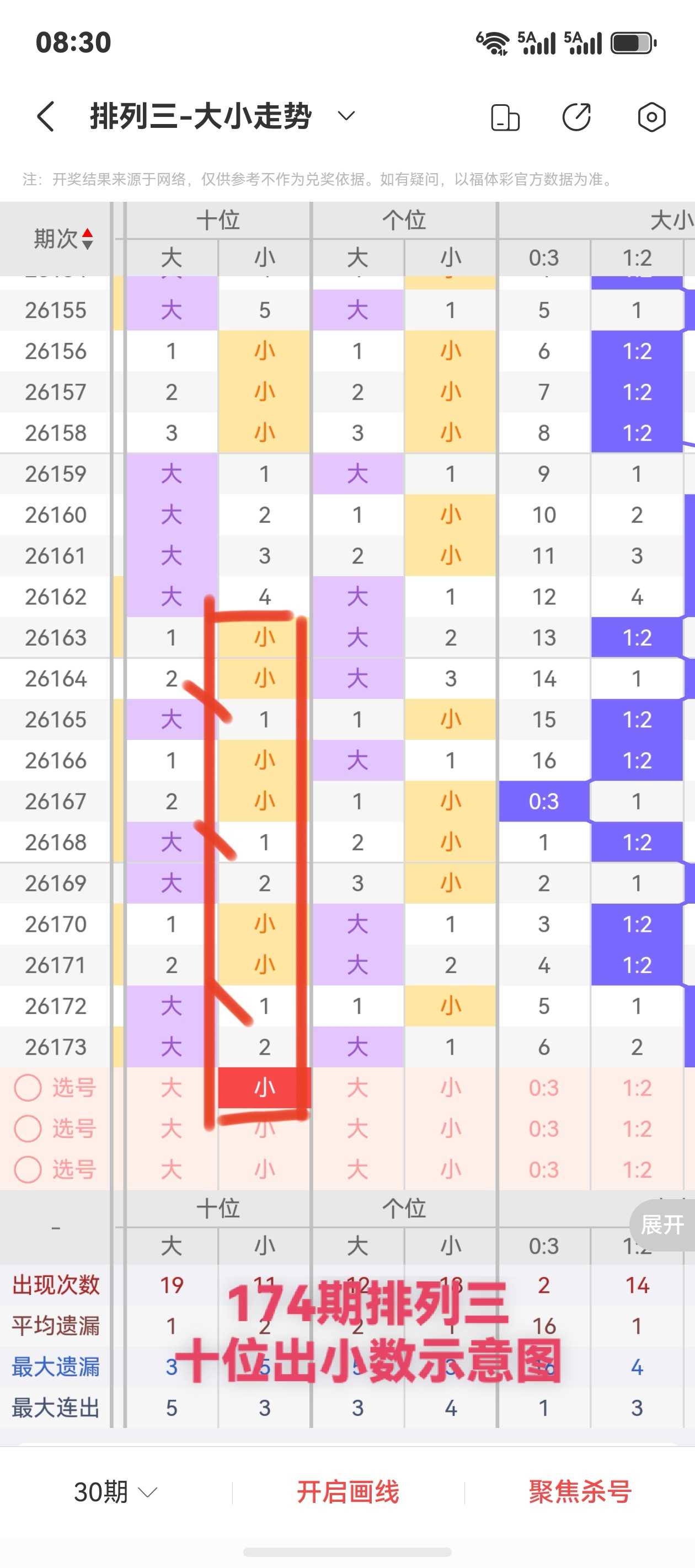The height and width of the screenshot is (1568, 695).
Task: Select the red highlighted 小 in first 选号 row
Action: click(264, 1087)
